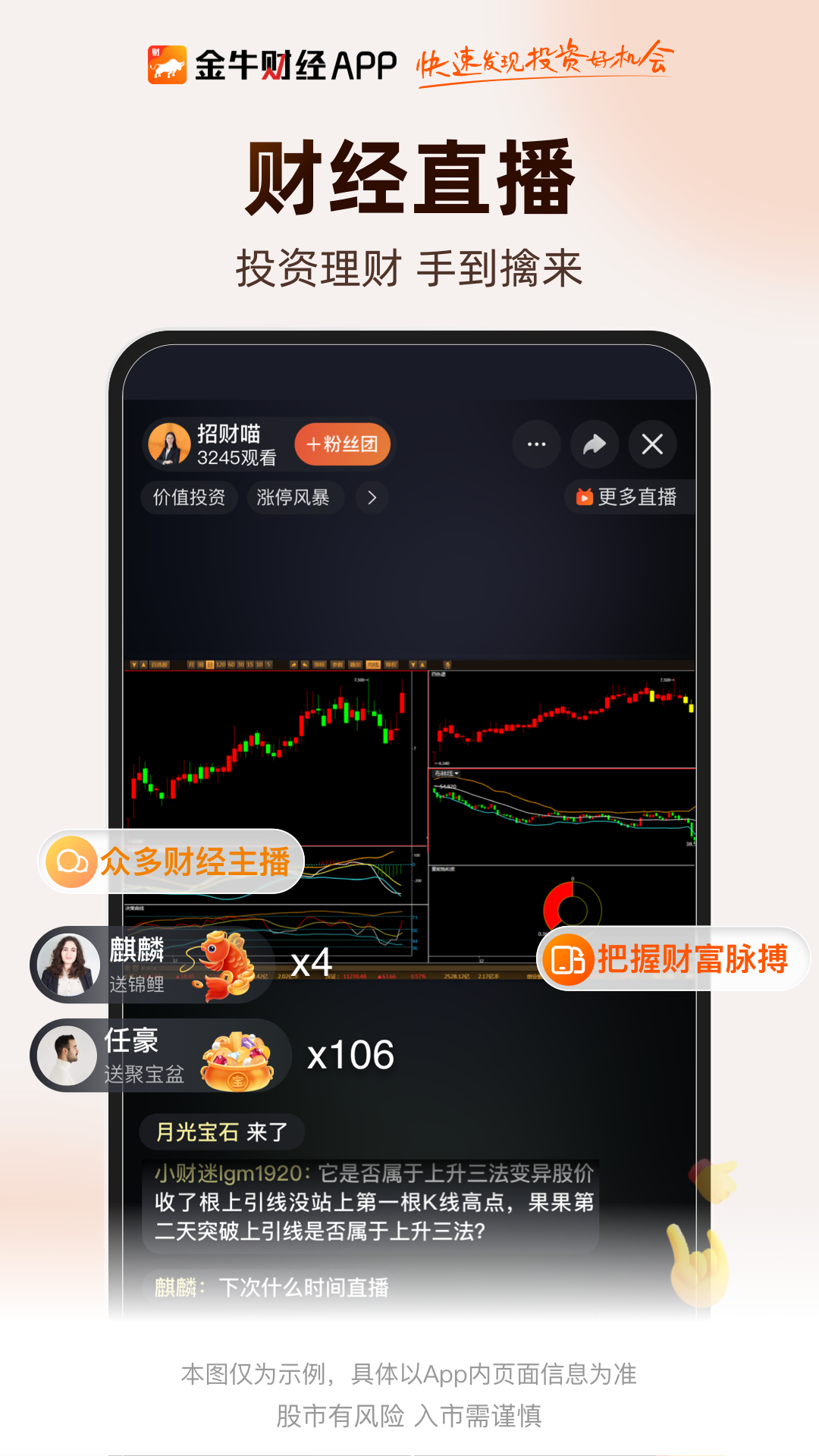
Task: Click the 招财喵 host avatar
Action: point(169,444)
